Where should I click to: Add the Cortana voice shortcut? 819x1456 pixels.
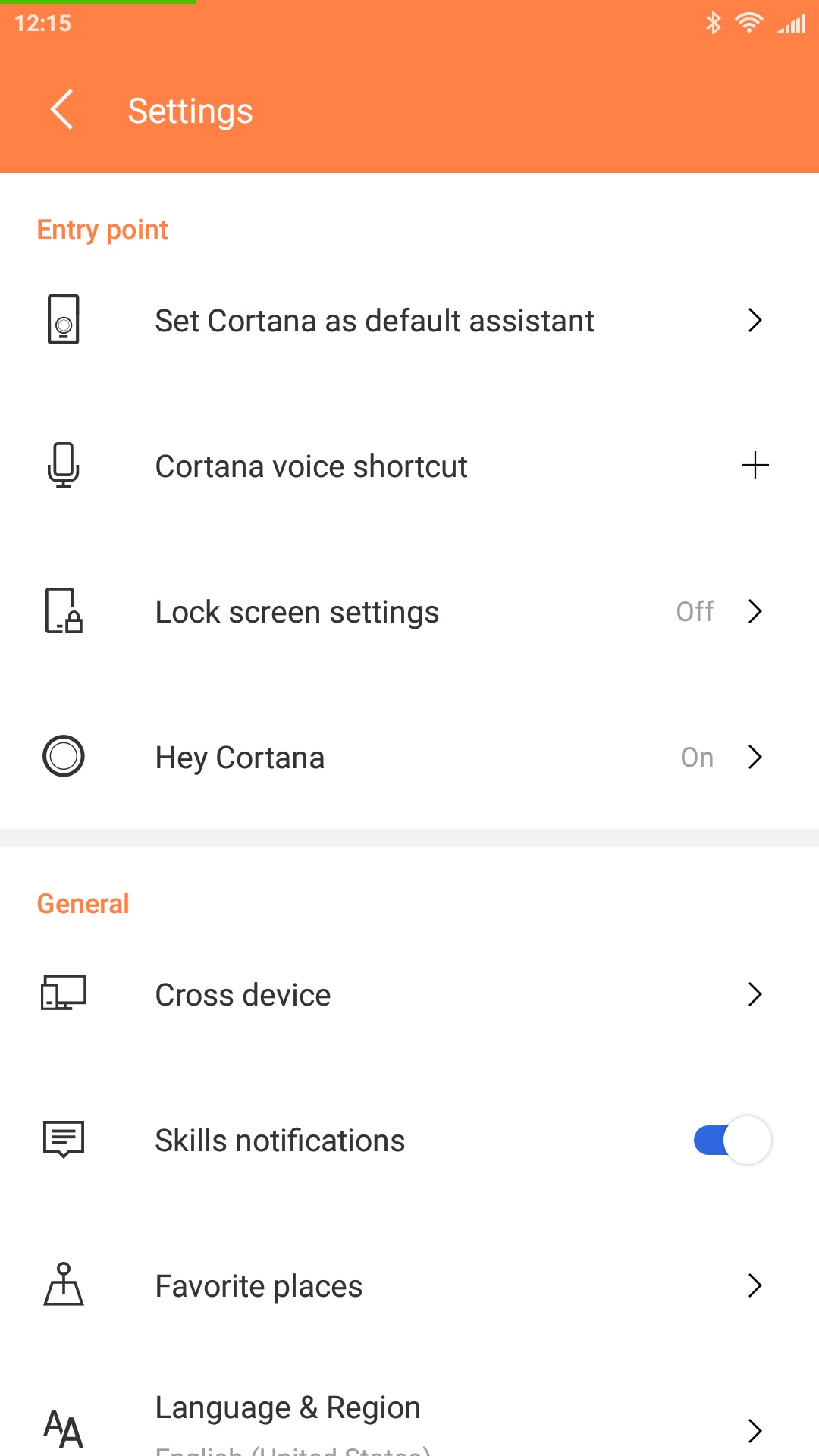755,465
